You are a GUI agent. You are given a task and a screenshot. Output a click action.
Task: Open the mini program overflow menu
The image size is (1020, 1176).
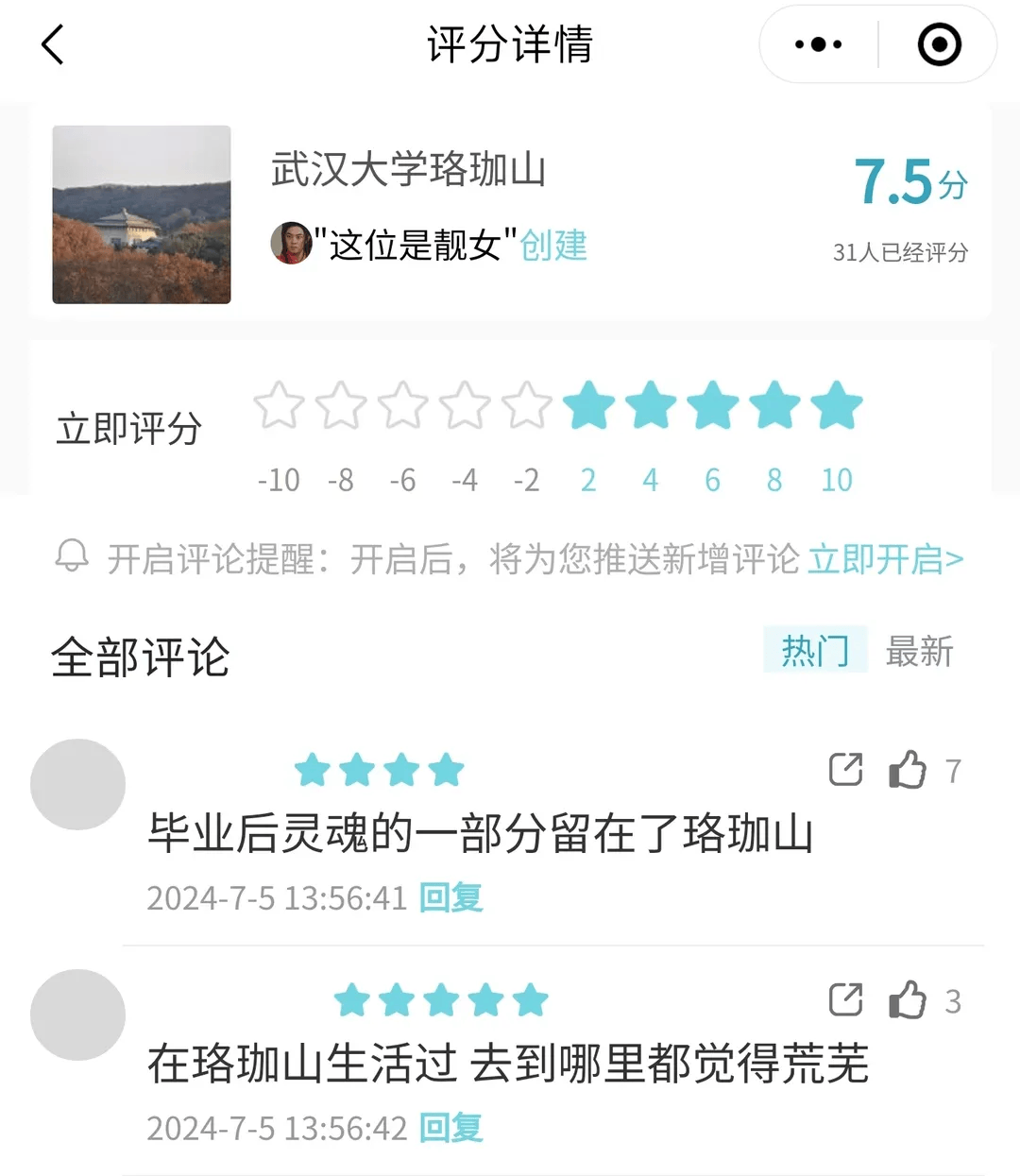pyautogui.click(x=818, y=44)
